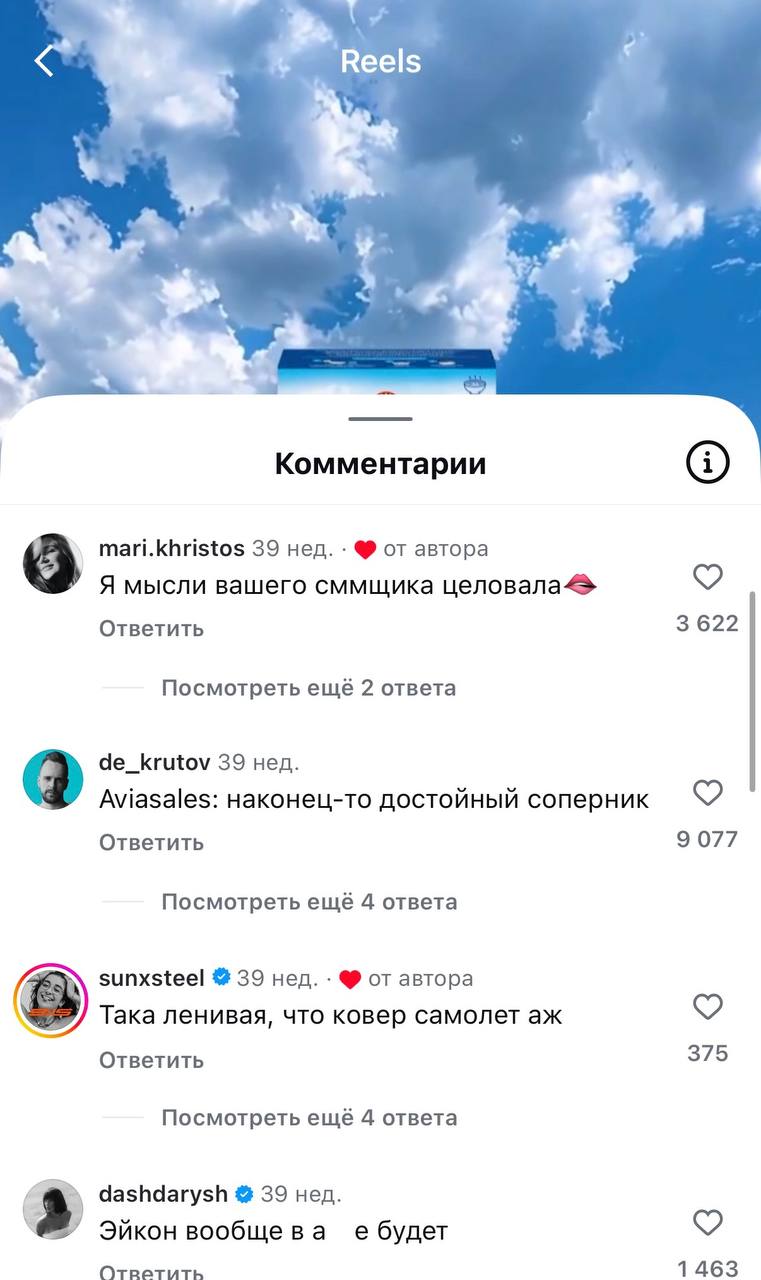The height and width of the screenshot is (1280, 761).
Task: Open the comments info icon
Action: (x=707, y=462)
